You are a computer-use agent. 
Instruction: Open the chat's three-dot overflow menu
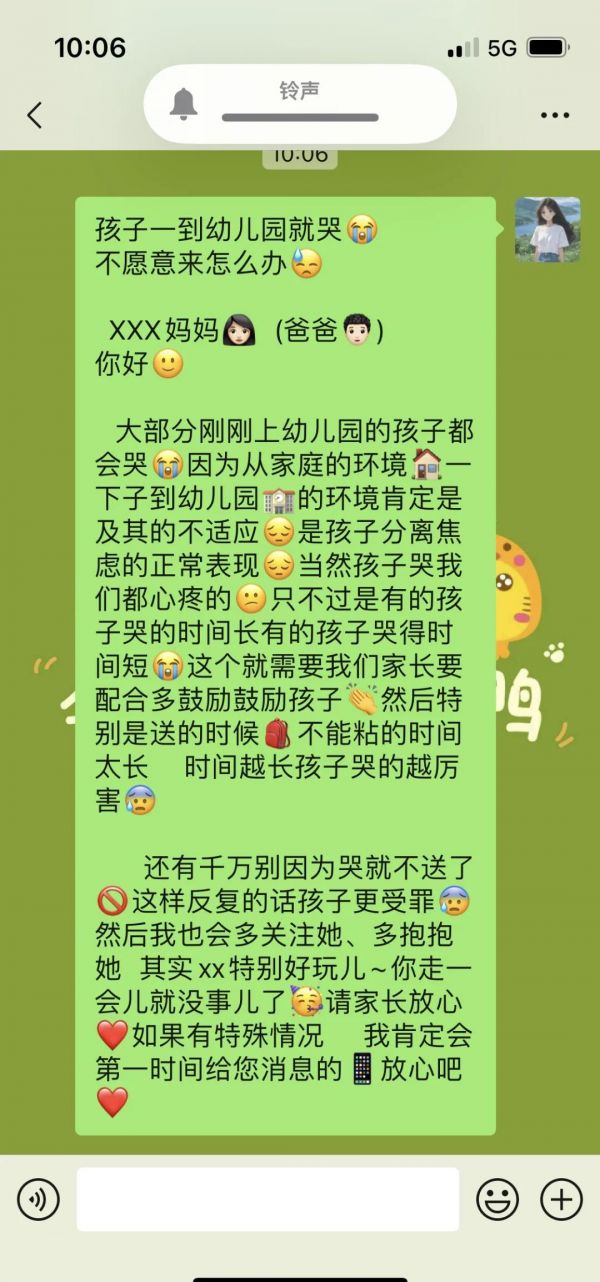(555, 116)
